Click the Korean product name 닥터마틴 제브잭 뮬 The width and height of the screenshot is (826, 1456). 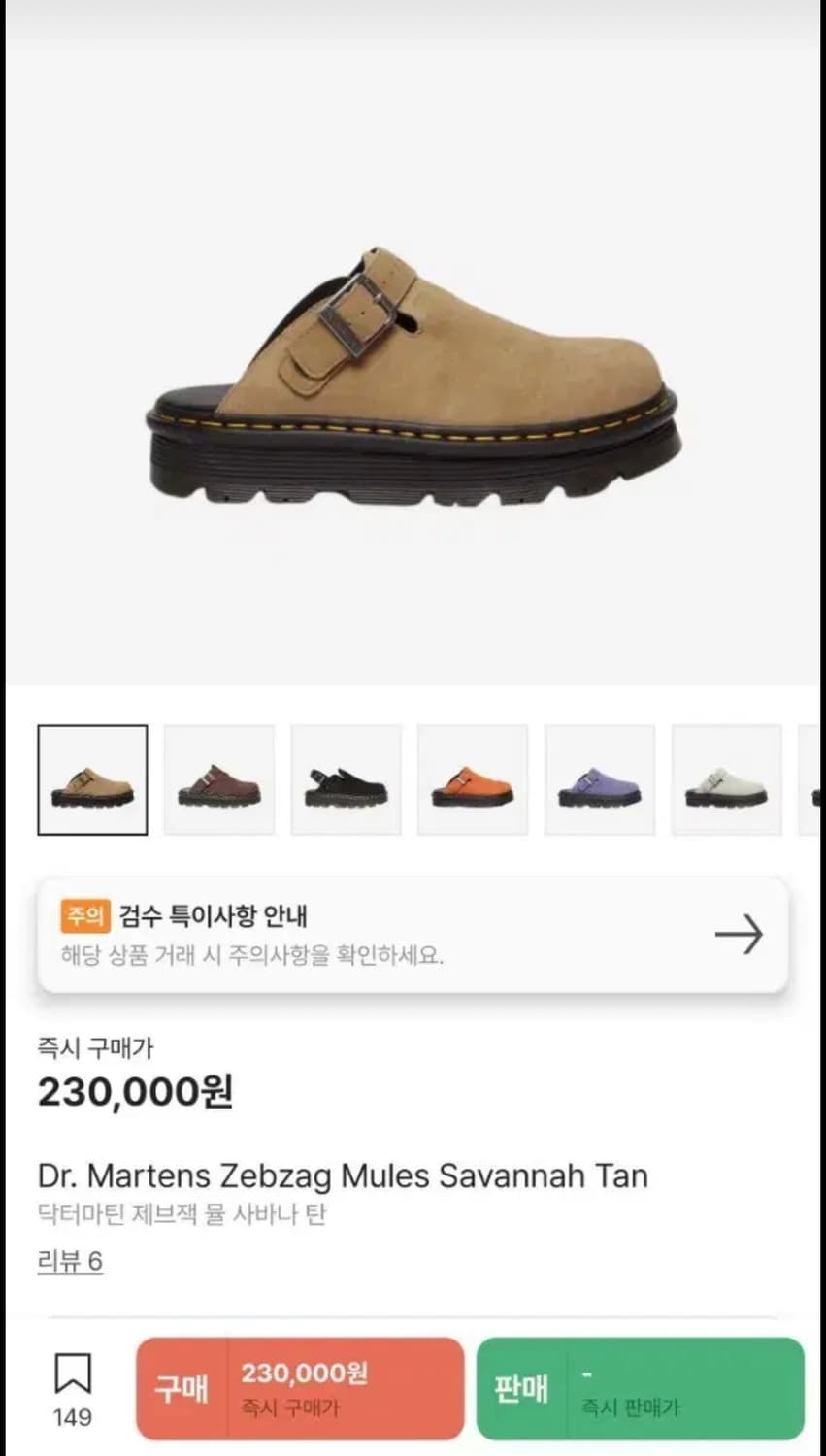click(182, 1213)
